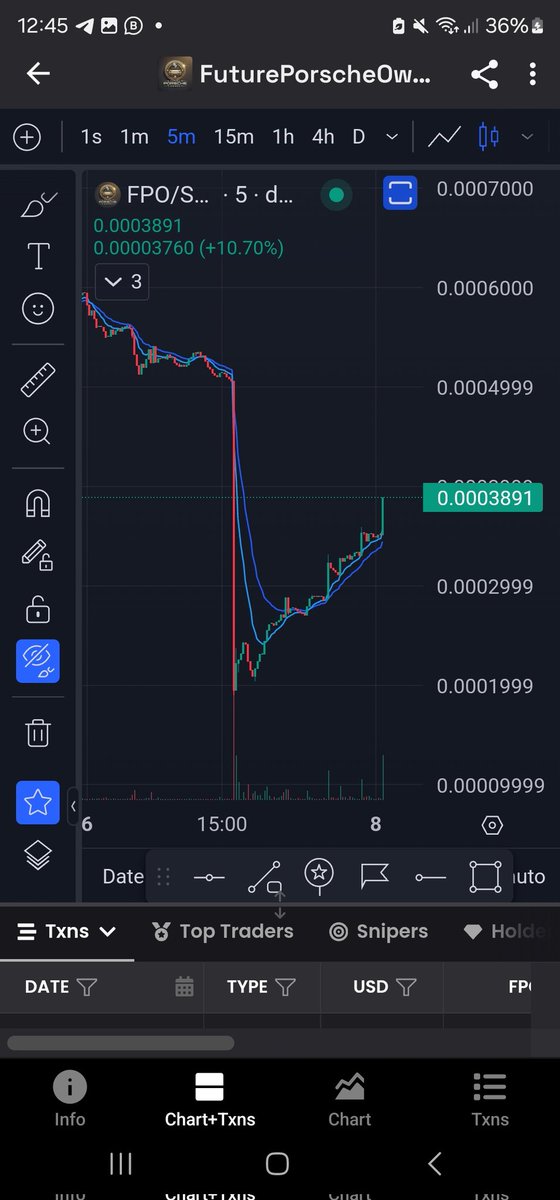Viewport: 560px width, 1200px height.
Task: Tap the system home button
Action: pos(277,1163)
